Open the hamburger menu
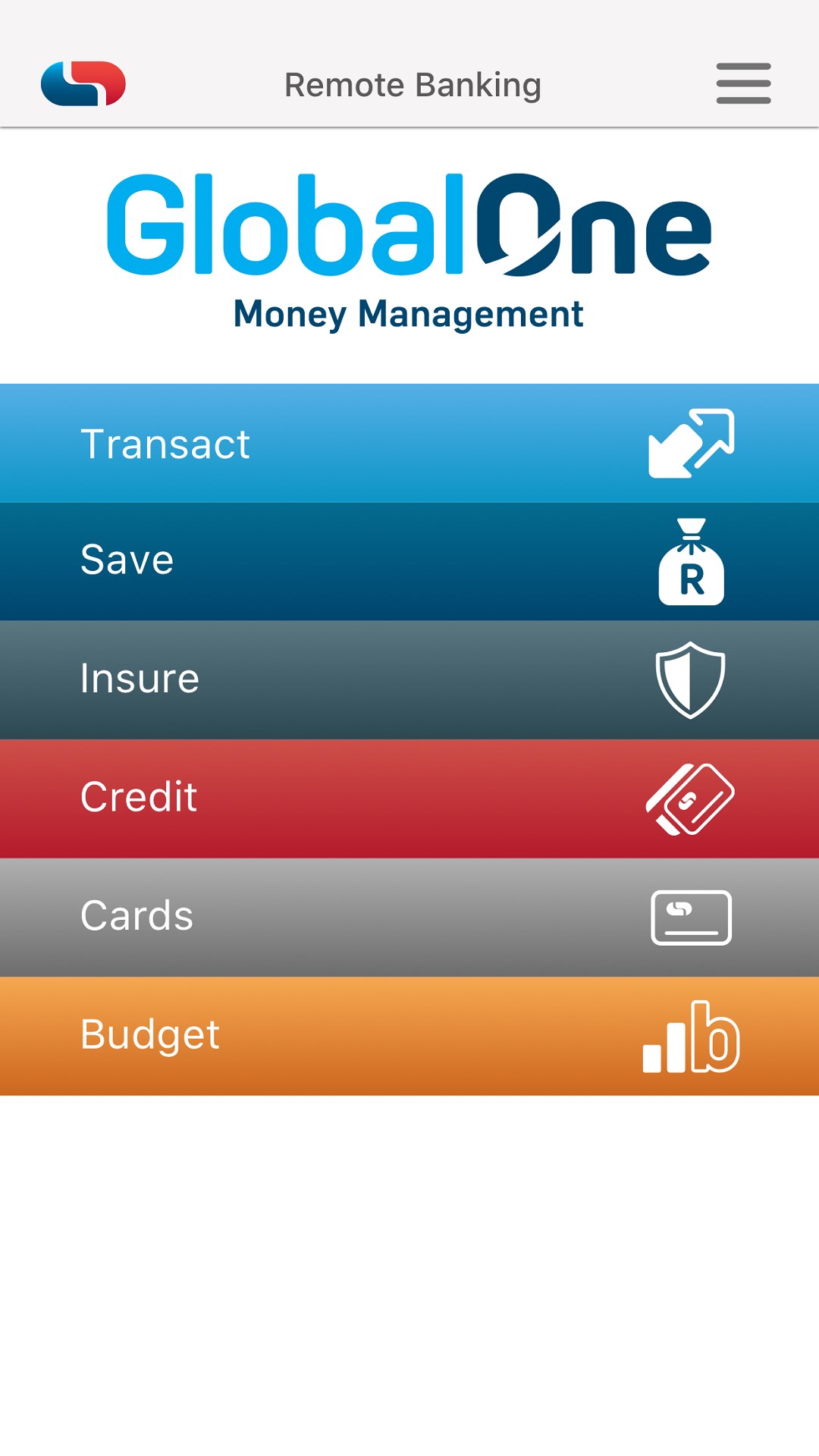The height and width of the screenshot is (1456, 819). point(743,83)
